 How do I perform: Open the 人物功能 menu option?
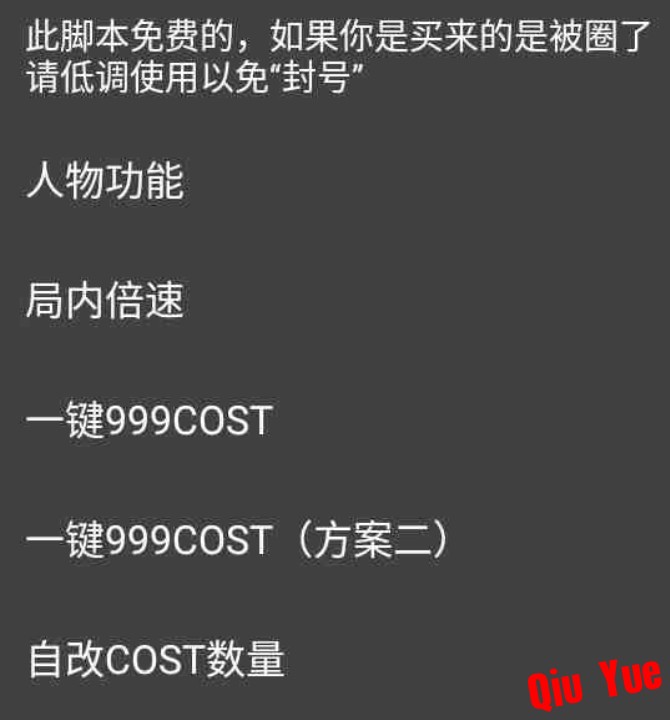point(105,183)
